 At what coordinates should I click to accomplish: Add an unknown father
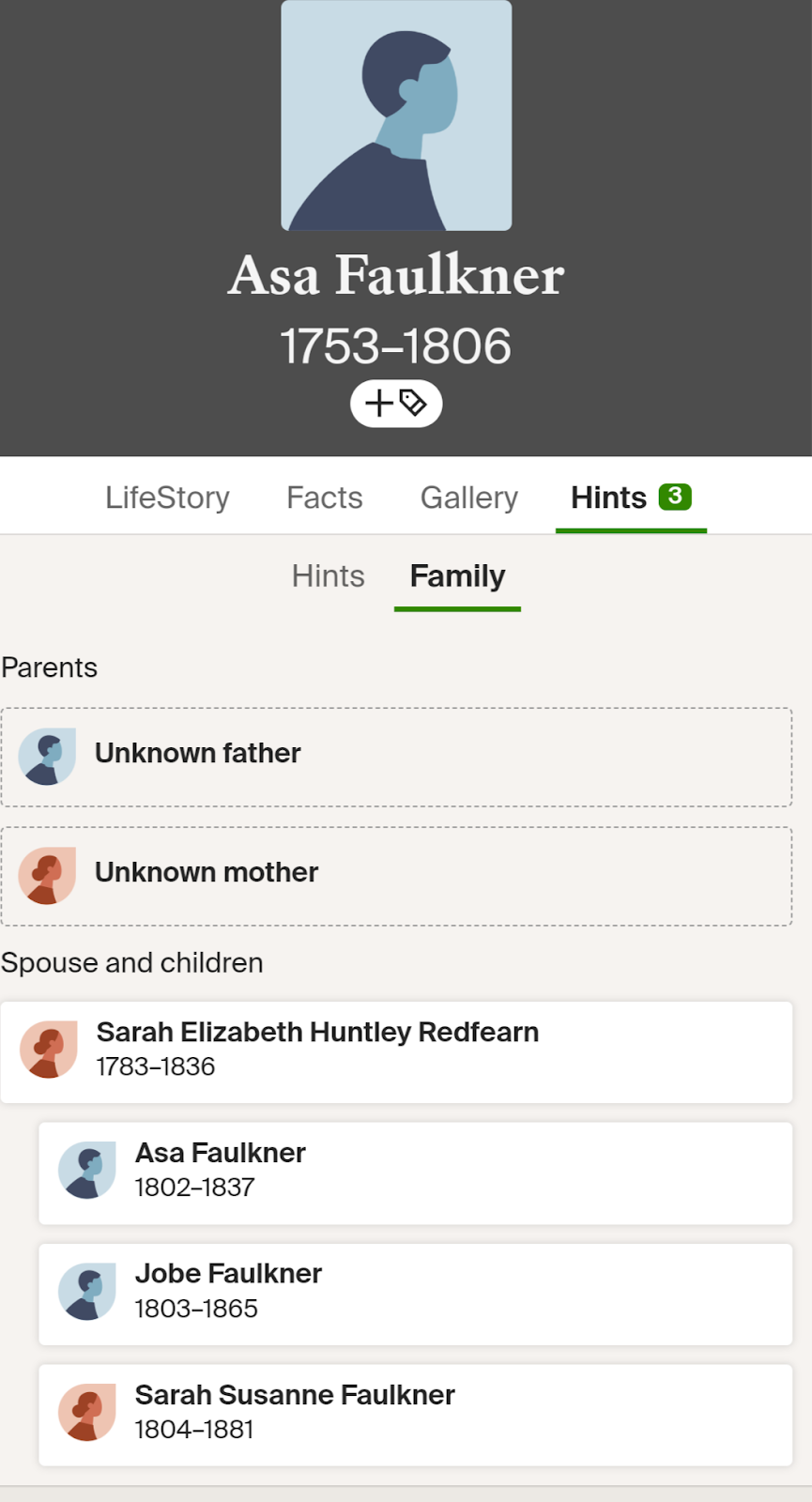[396, 757]
